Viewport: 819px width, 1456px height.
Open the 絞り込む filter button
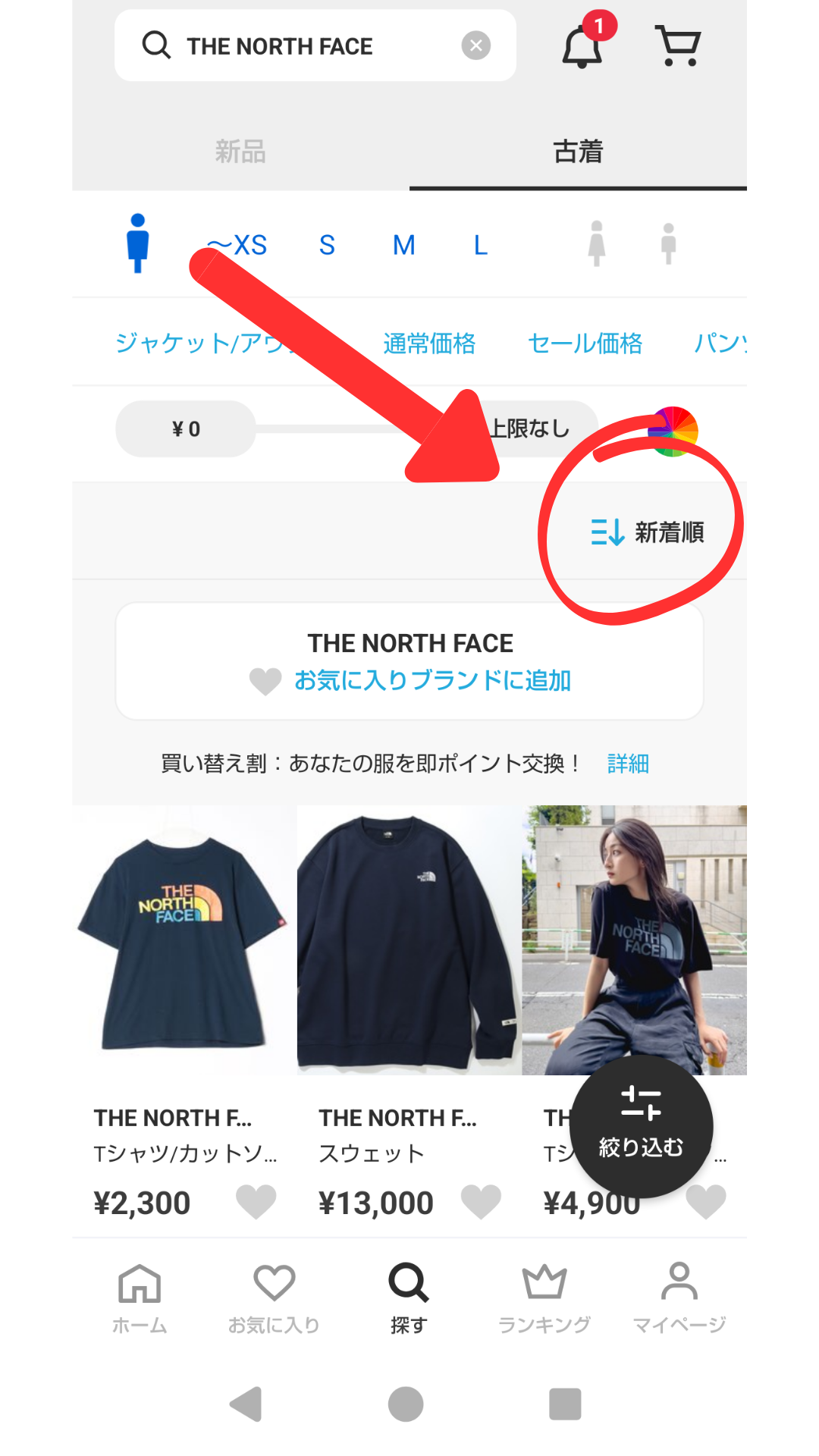coord(642,1126)
